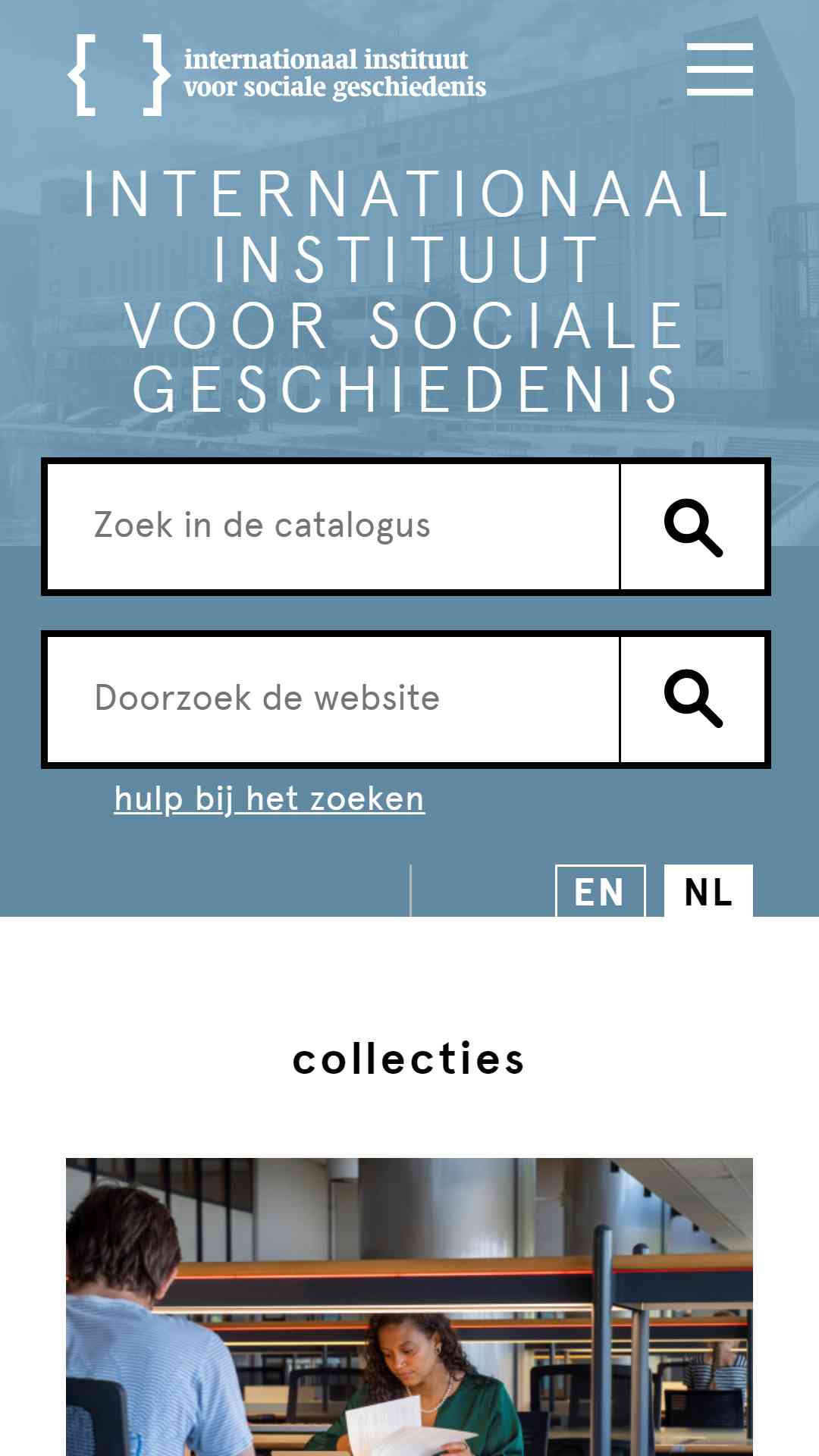This screenshot has width=819, height=1456.
Task: Open the hamburger menu
Action: coord(719,69)
